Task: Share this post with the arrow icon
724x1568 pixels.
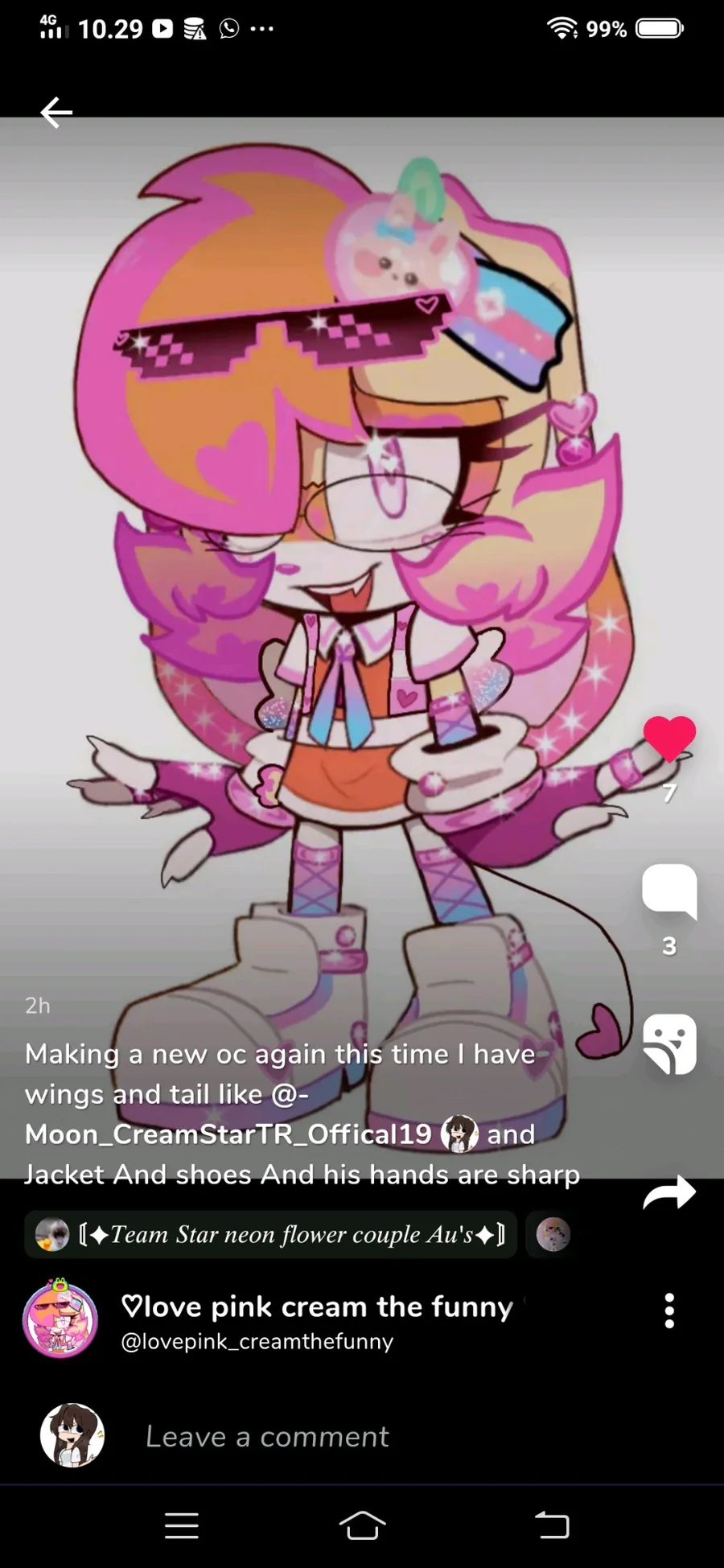Action: coord(669,1192)
